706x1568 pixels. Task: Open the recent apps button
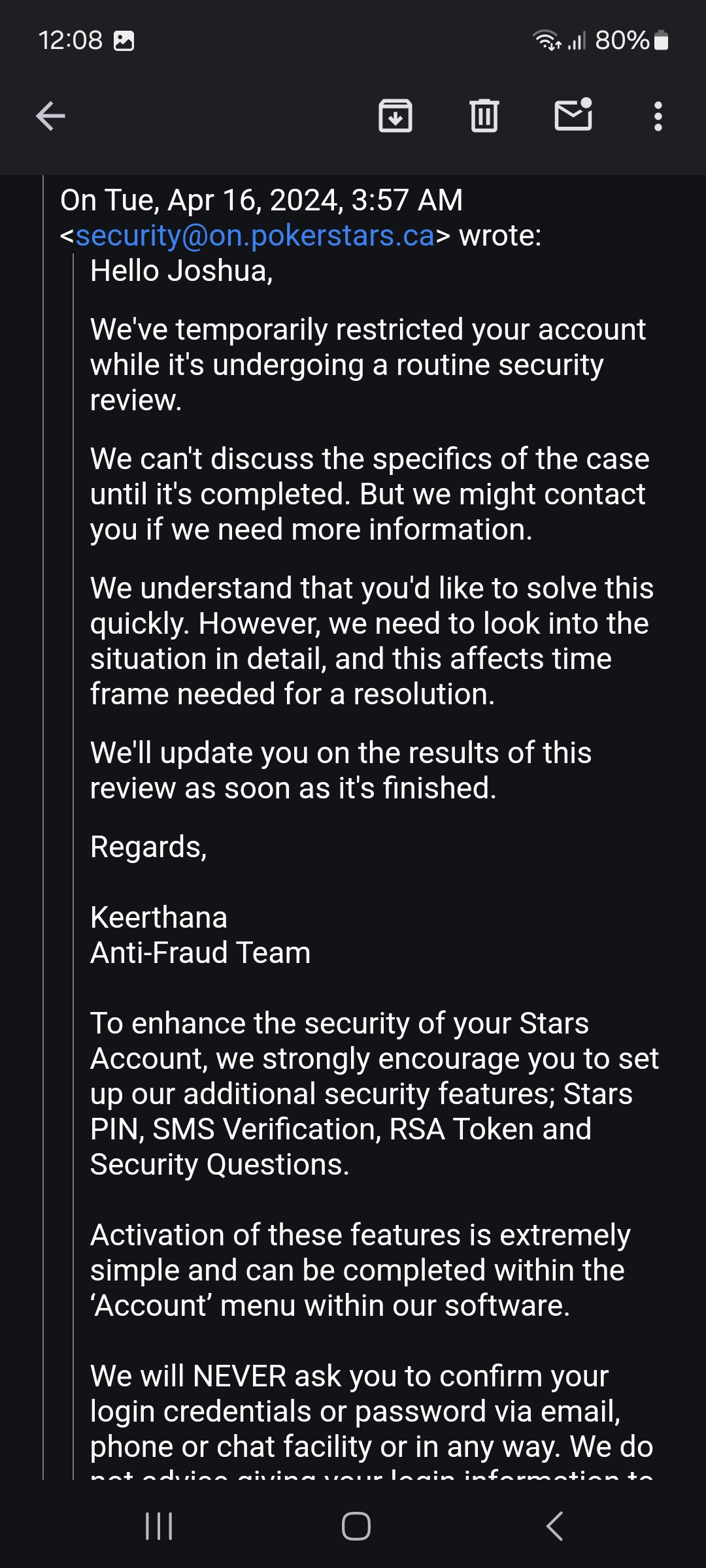159,1526
